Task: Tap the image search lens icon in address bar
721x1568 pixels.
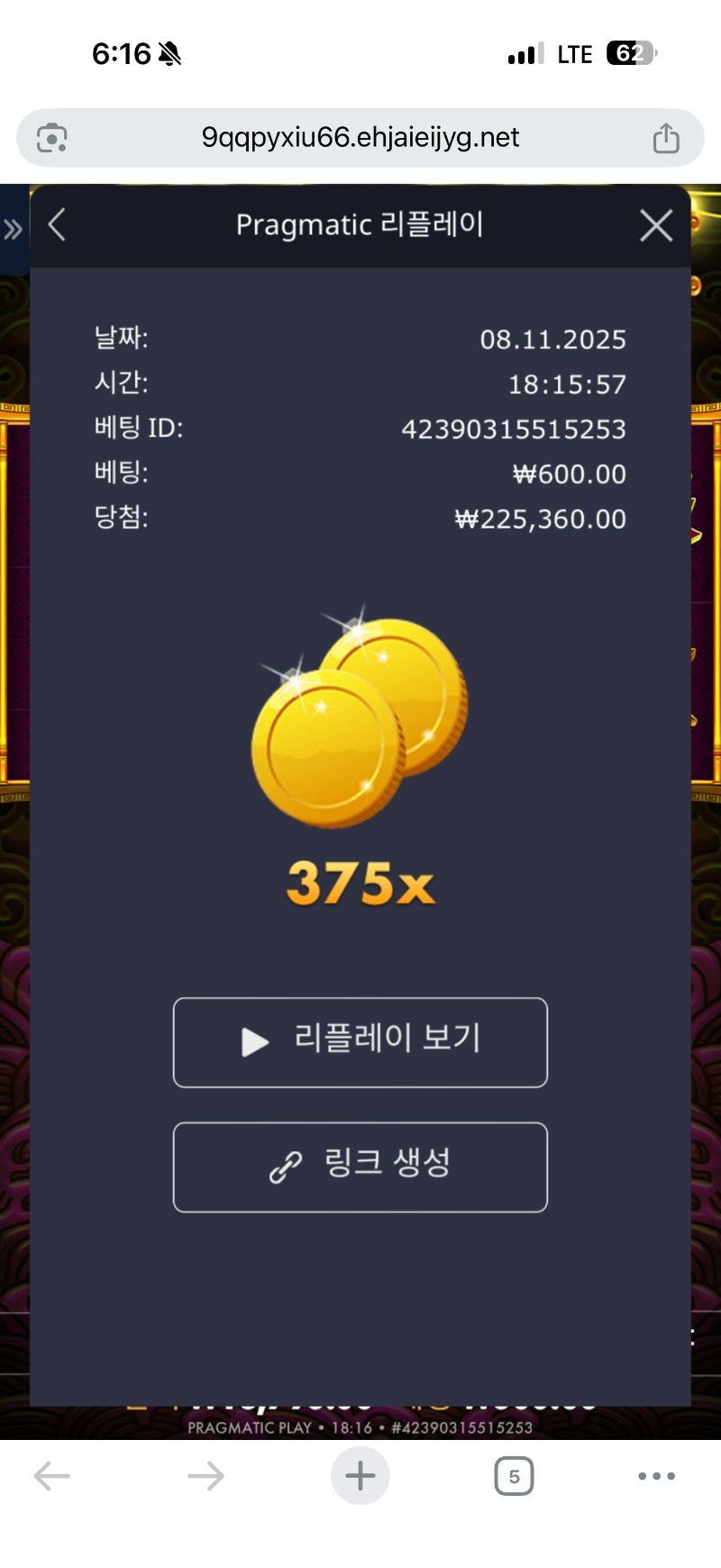Action: pos(50,137)
